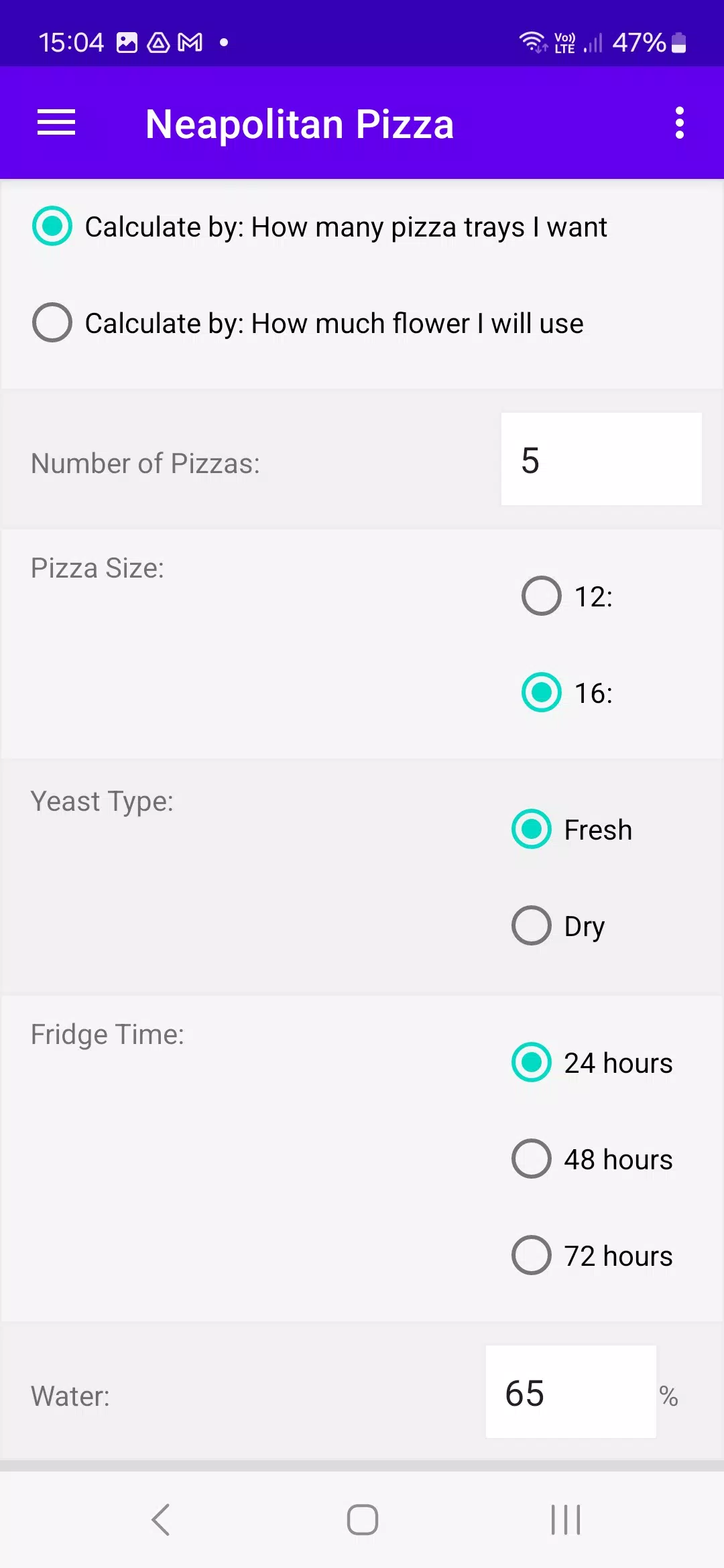This screenshot has width=724, height=1568.
Task: Tap the Number of Pizzas field
Action: 601,459
